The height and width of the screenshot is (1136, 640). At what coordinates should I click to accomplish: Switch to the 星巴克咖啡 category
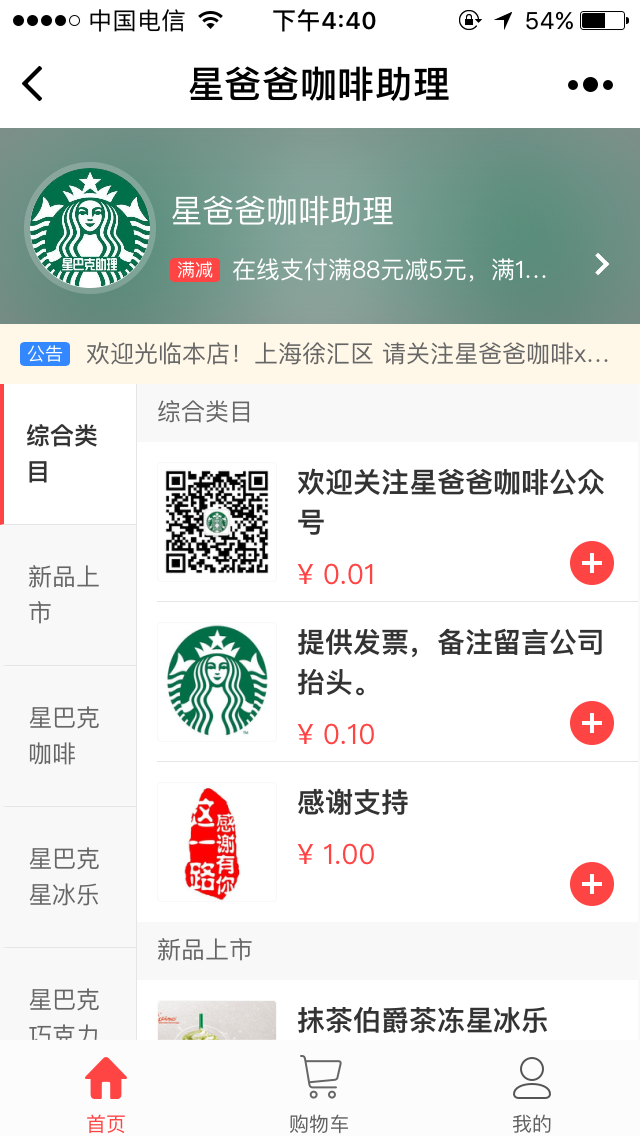pos(68,736)
